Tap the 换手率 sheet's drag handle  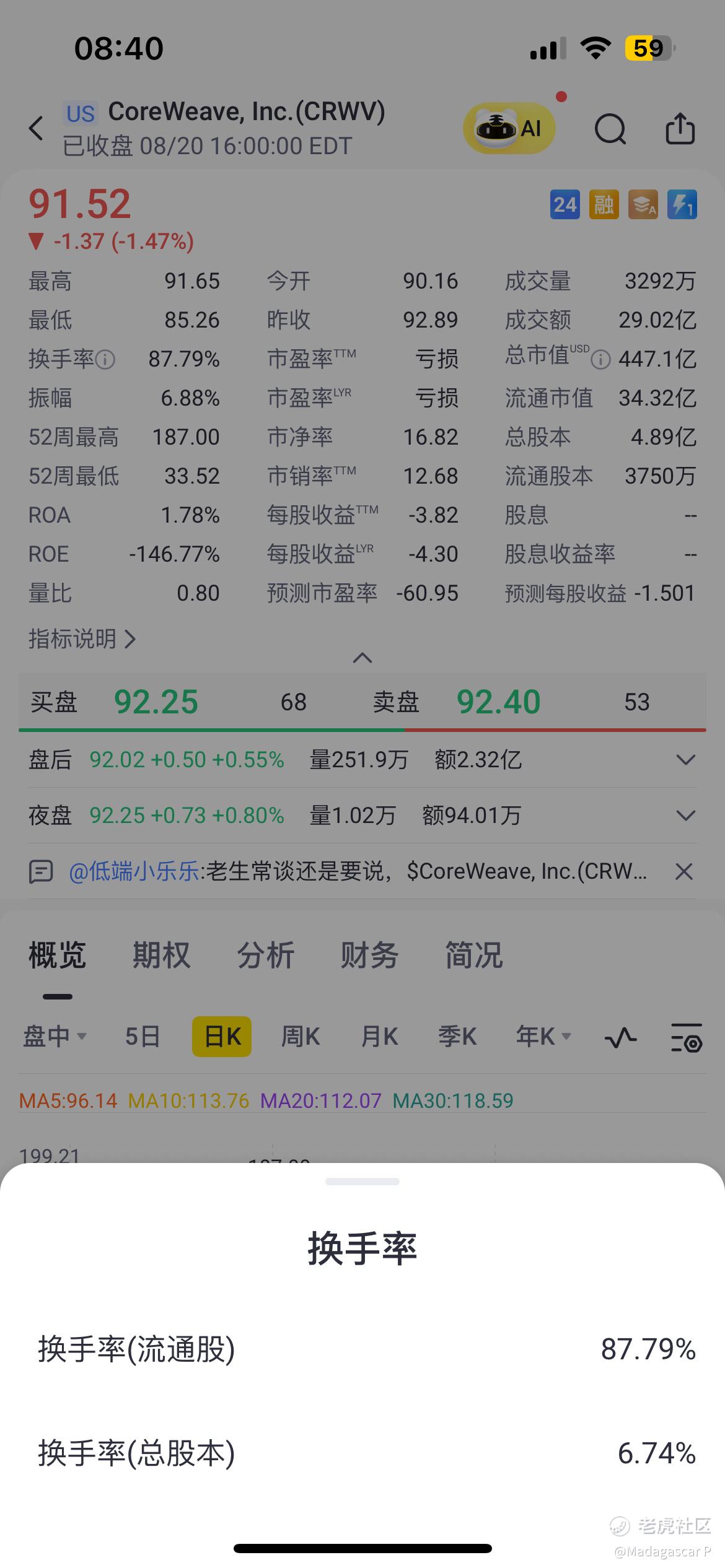362,1182
